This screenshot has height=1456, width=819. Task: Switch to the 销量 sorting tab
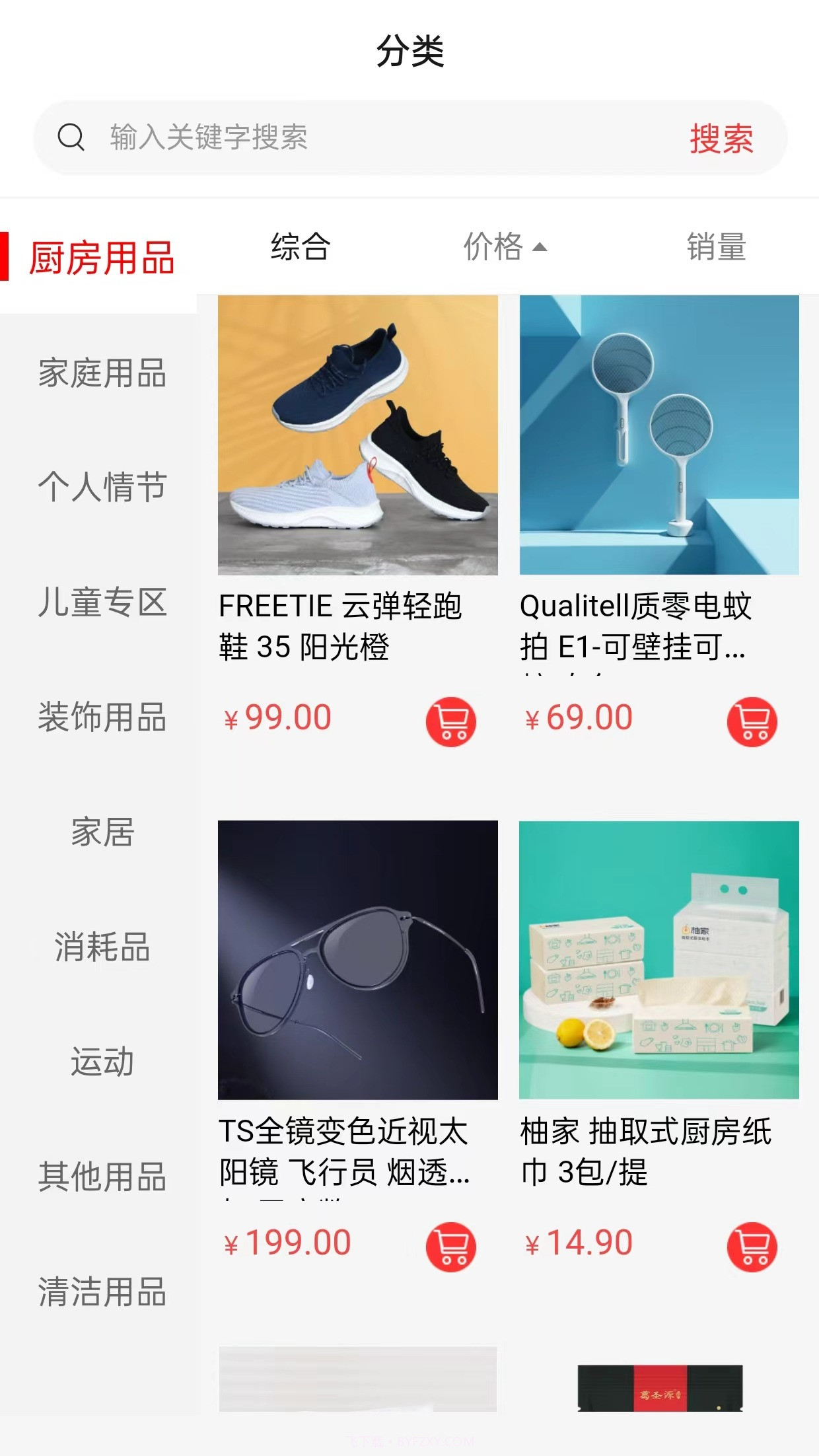716,247
